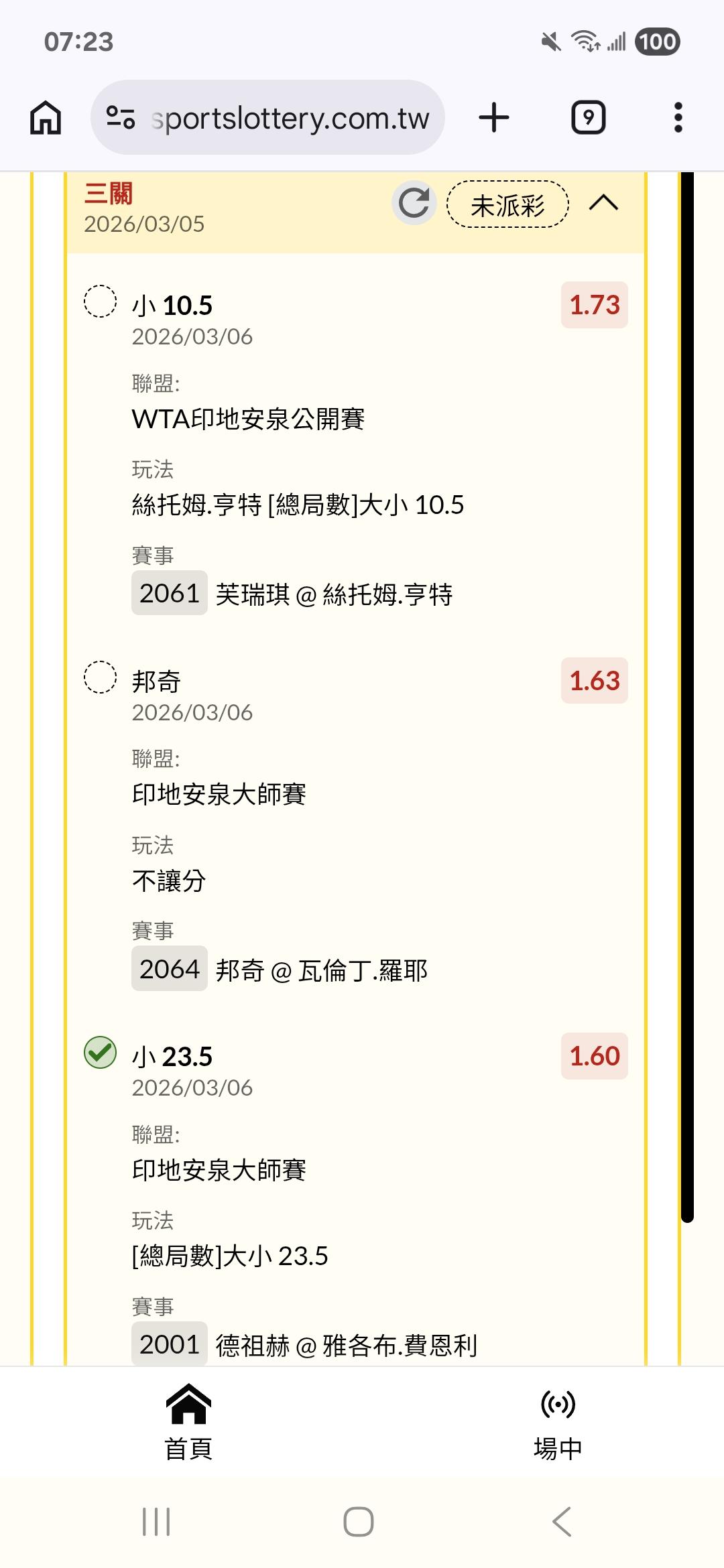This screenshot has height=1568, width=724.
Task: Go to the browser home page
Action: 46,118
